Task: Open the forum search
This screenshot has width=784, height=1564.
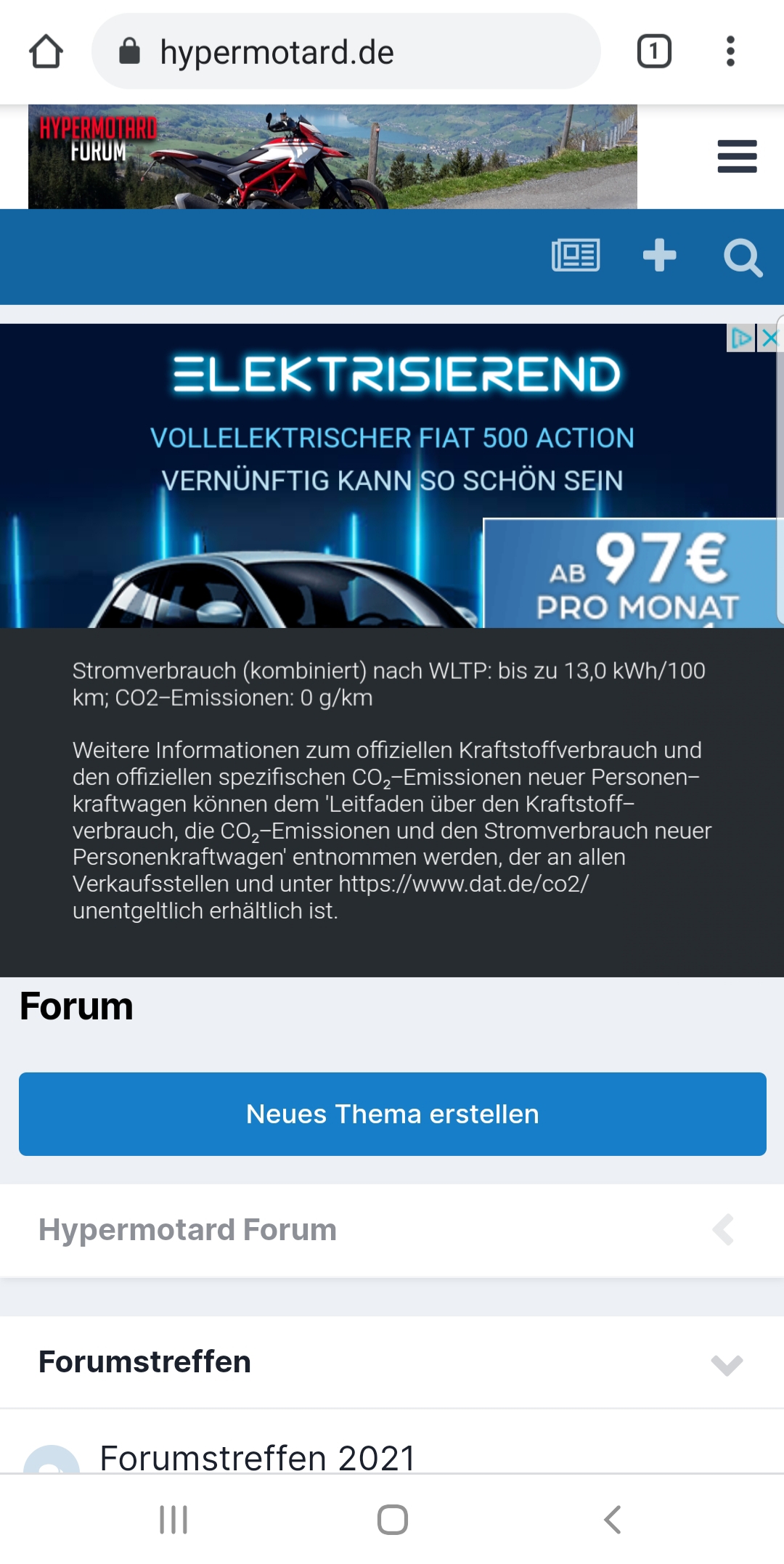Action: pos(743,257)
